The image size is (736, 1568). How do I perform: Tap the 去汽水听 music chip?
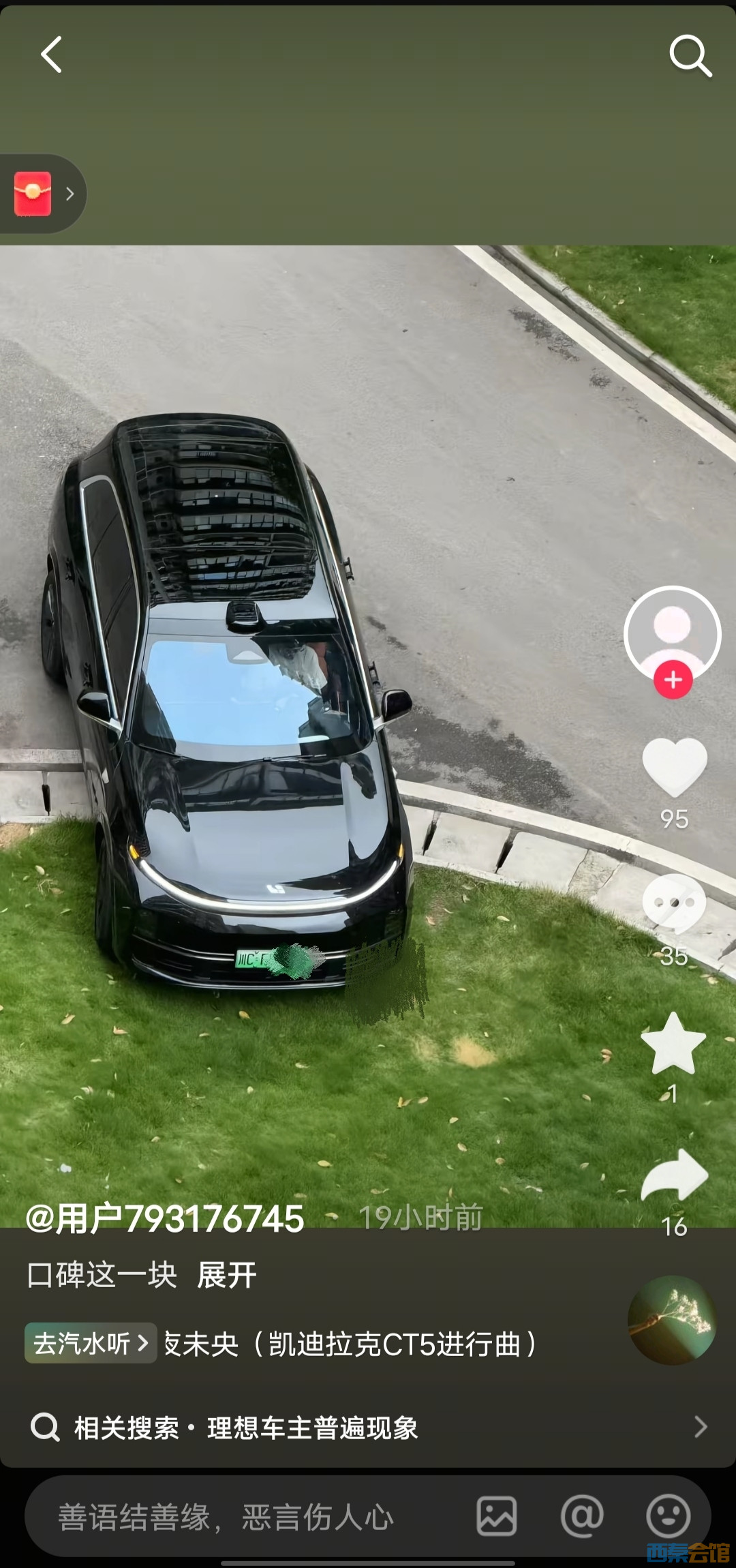91,1344
